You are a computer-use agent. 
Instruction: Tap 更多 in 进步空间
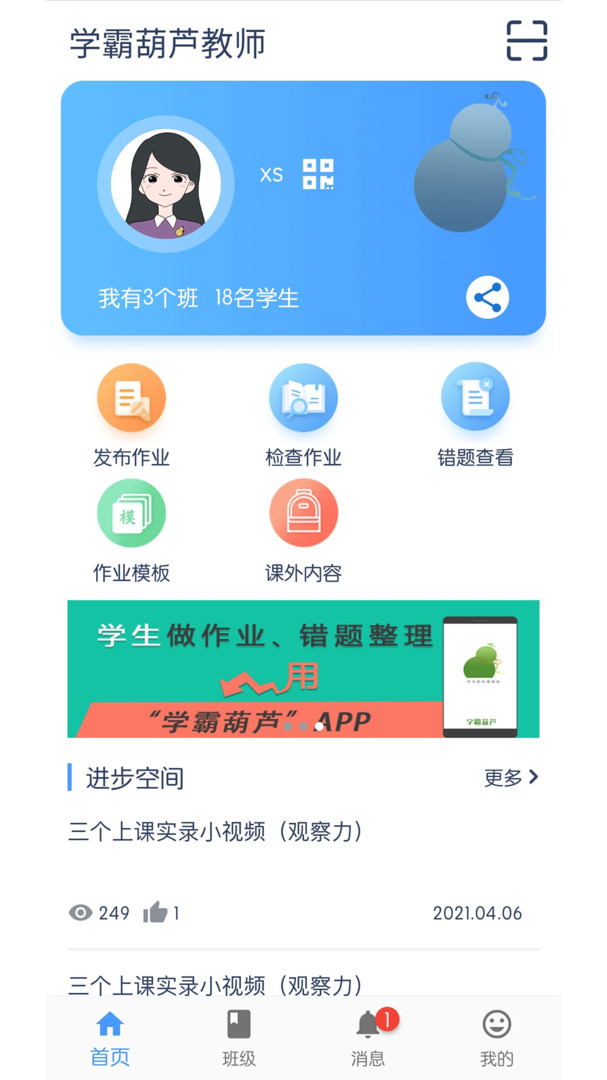click(511, 778)
